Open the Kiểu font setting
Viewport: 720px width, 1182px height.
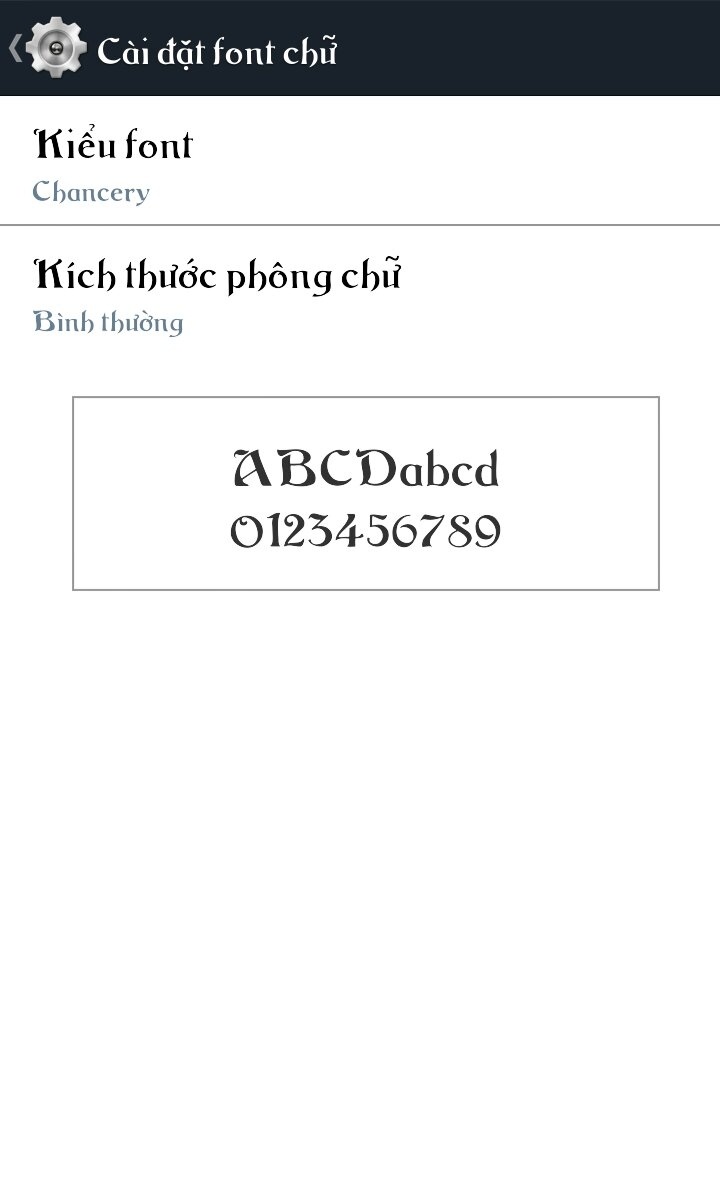tap(360, 161)
